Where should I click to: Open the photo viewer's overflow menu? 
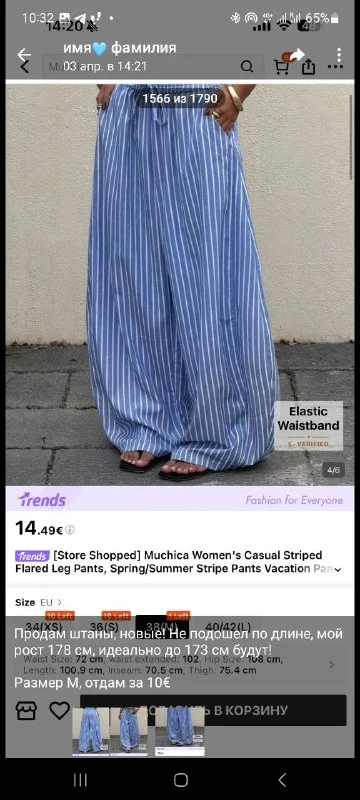pos(339,55)
